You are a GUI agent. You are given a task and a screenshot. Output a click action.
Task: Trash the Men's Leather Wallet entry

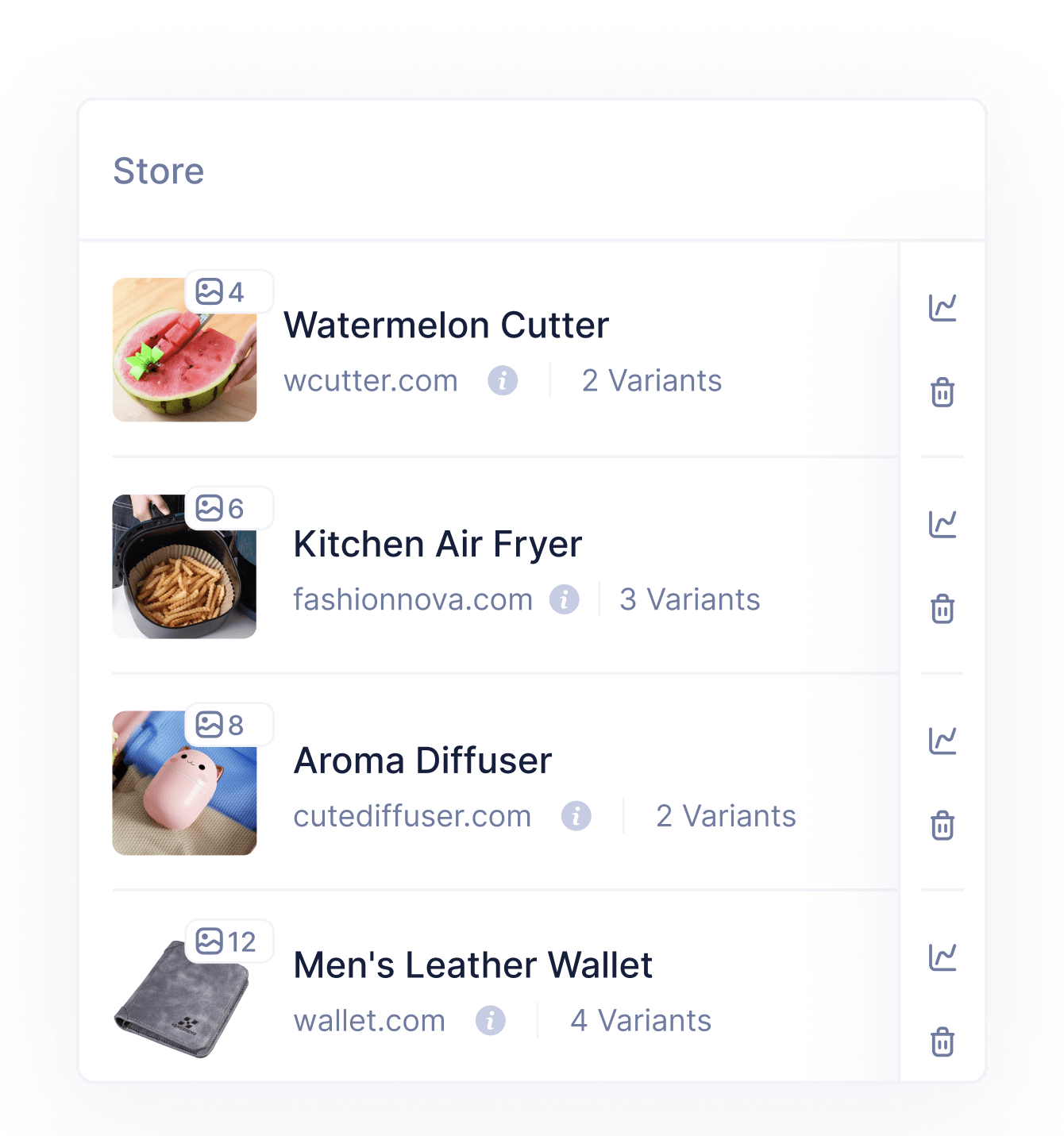(943, 1042)
